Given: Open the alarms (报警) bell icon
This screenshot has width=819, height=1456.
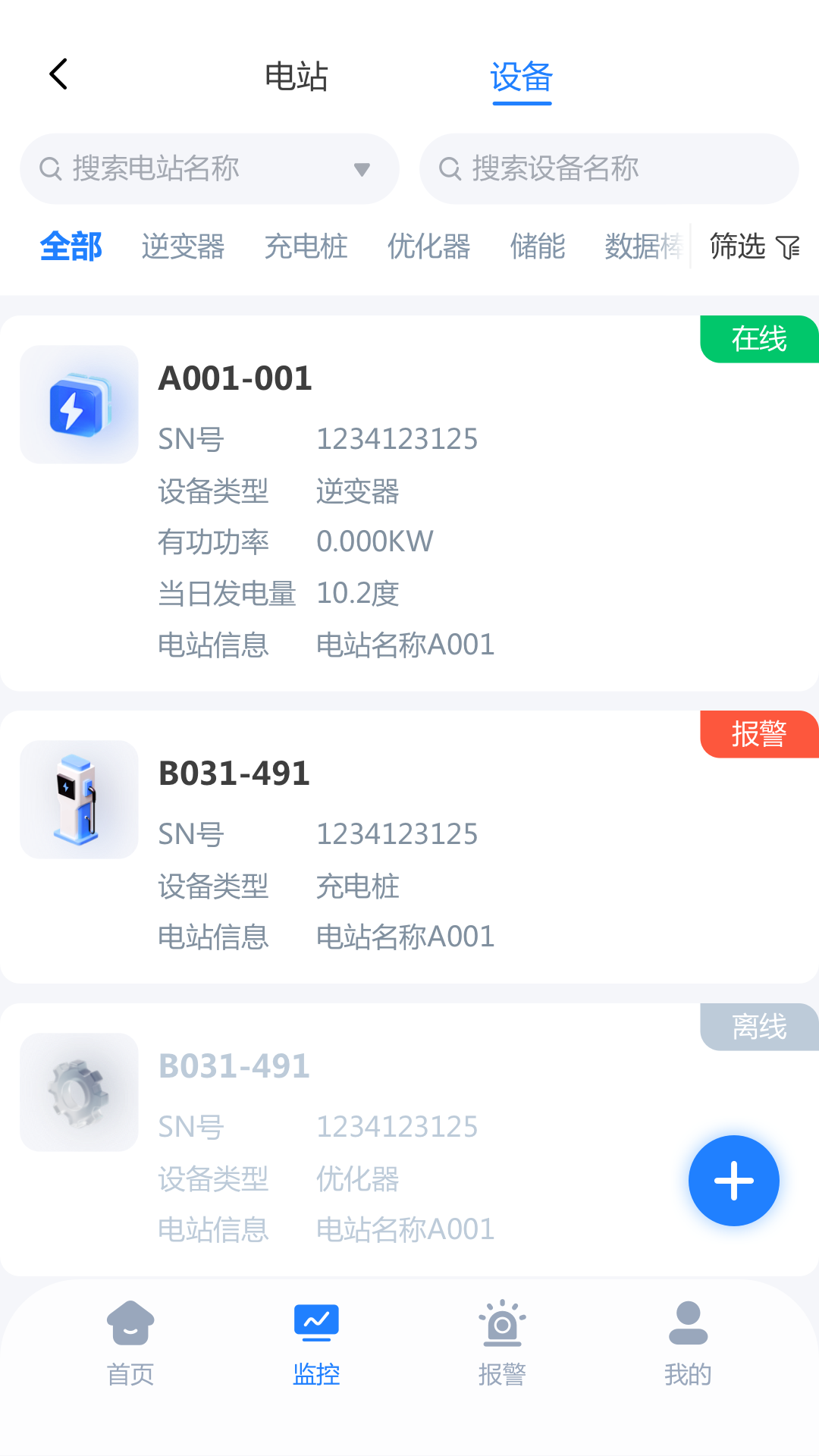Looking at the screenshot, I should point(503,1321).
